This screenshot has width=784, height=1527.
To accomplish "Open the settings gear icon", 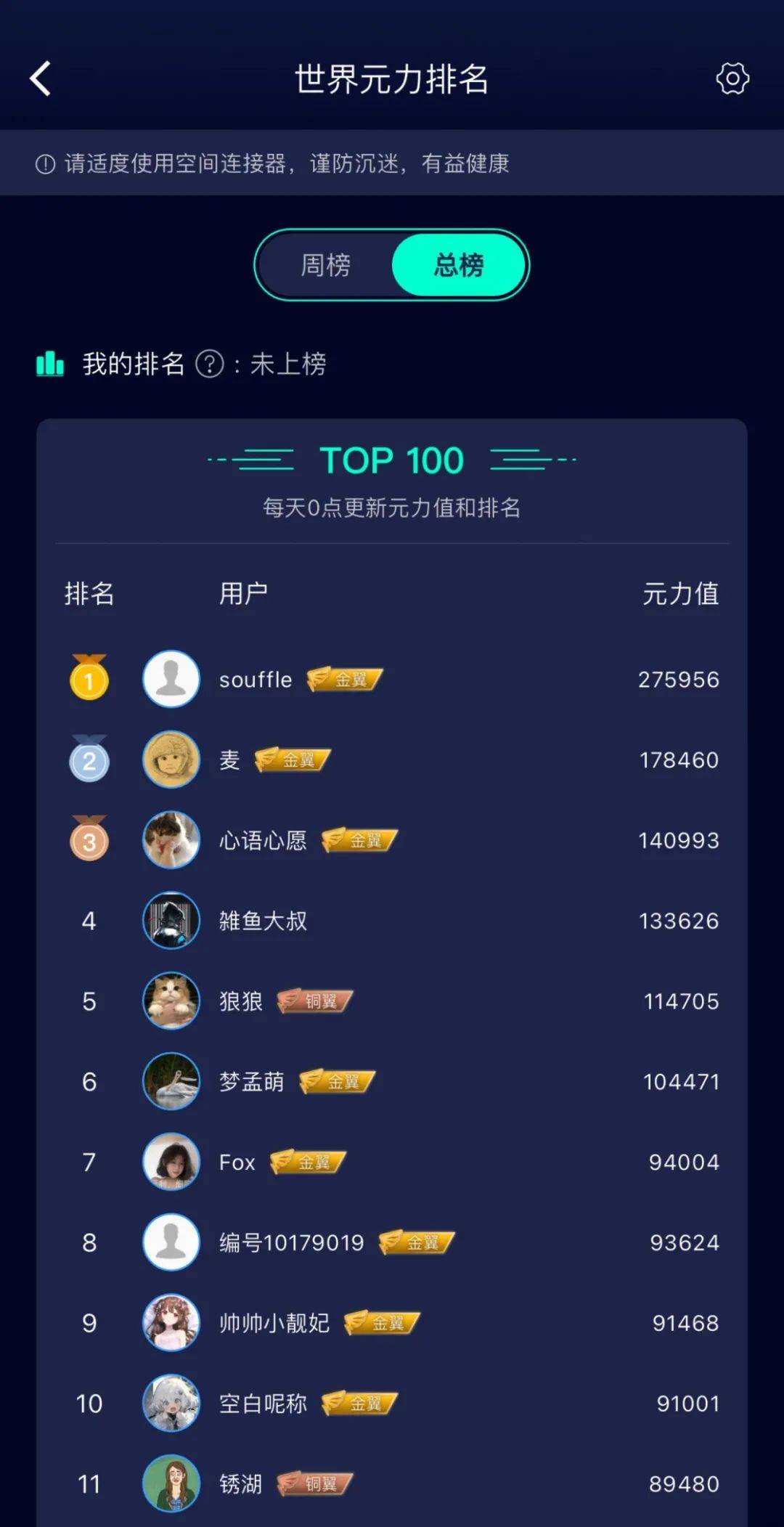I will click(x=732, y=78).
